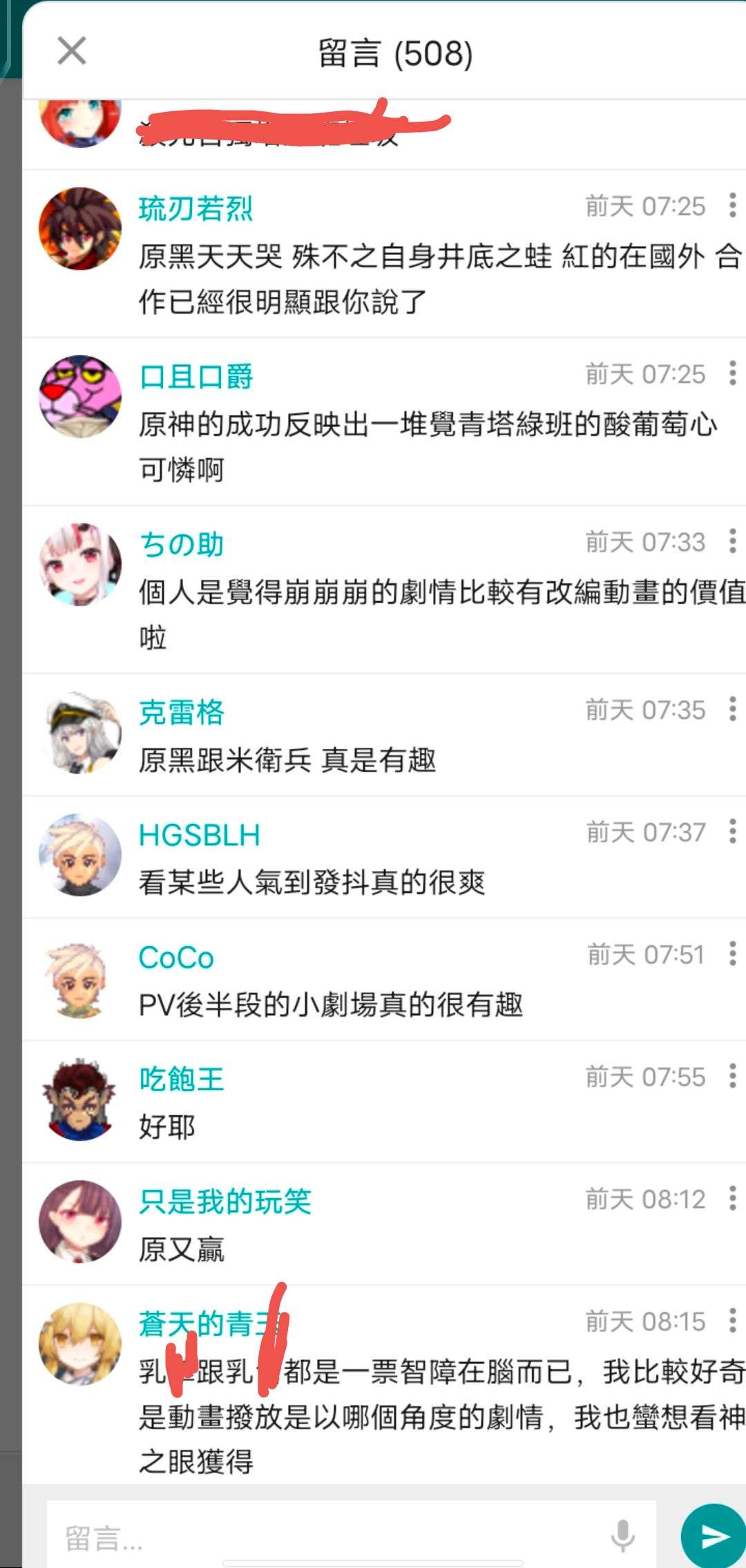Open options menu for 克雷格's comment
Viewport: 746px width, 1568px height.
732,710
